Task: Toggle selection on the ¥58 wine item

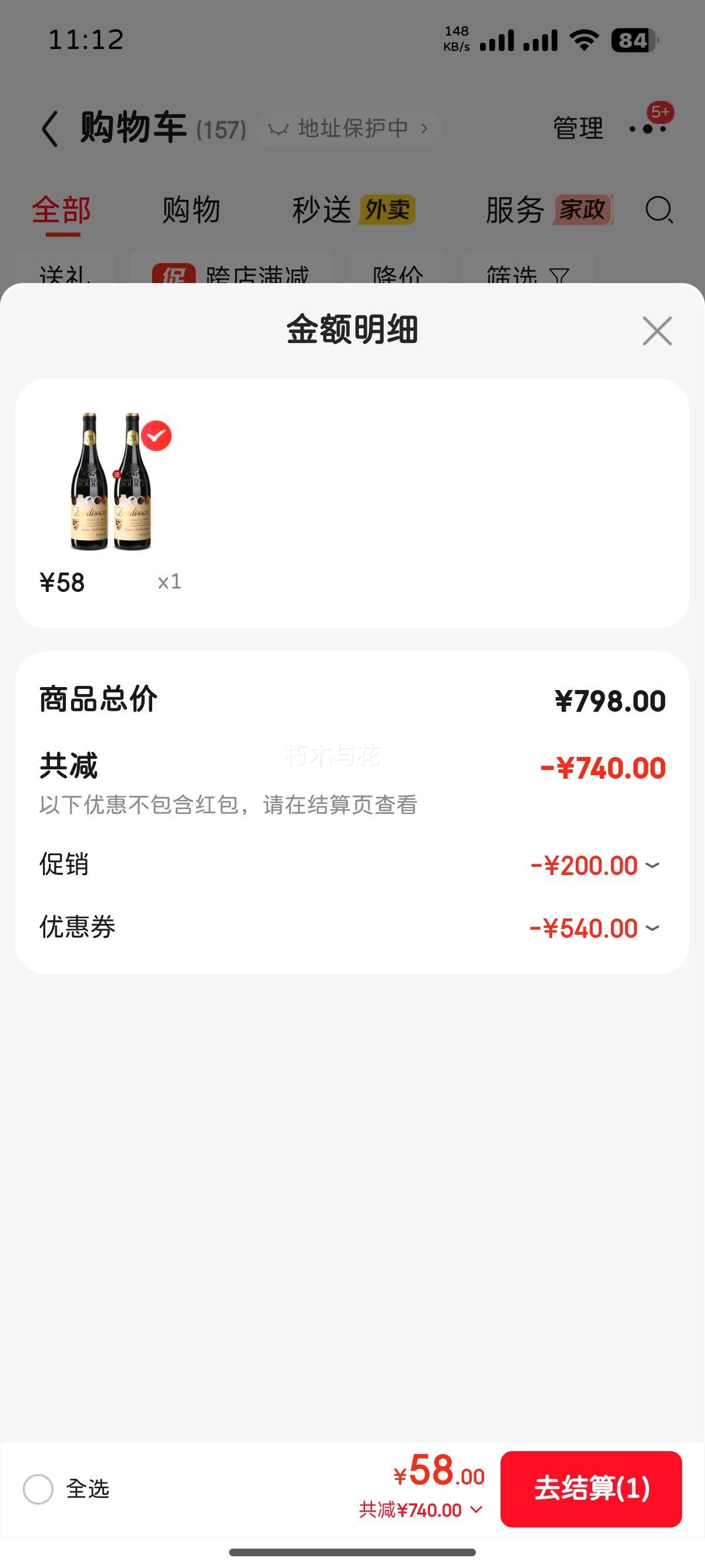Action: [x=156, y=435]
